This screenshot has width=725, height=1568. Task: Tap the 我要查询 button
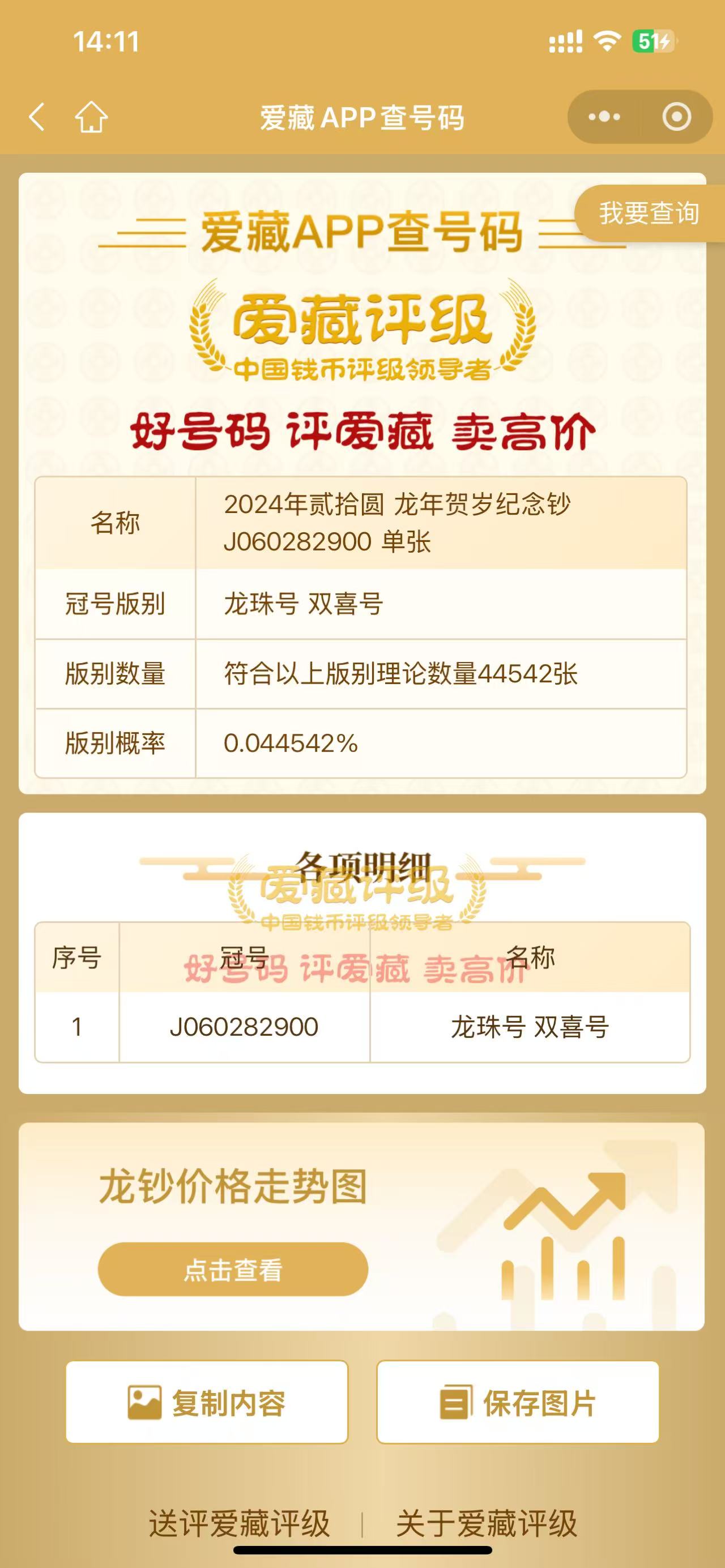point(650,213)
